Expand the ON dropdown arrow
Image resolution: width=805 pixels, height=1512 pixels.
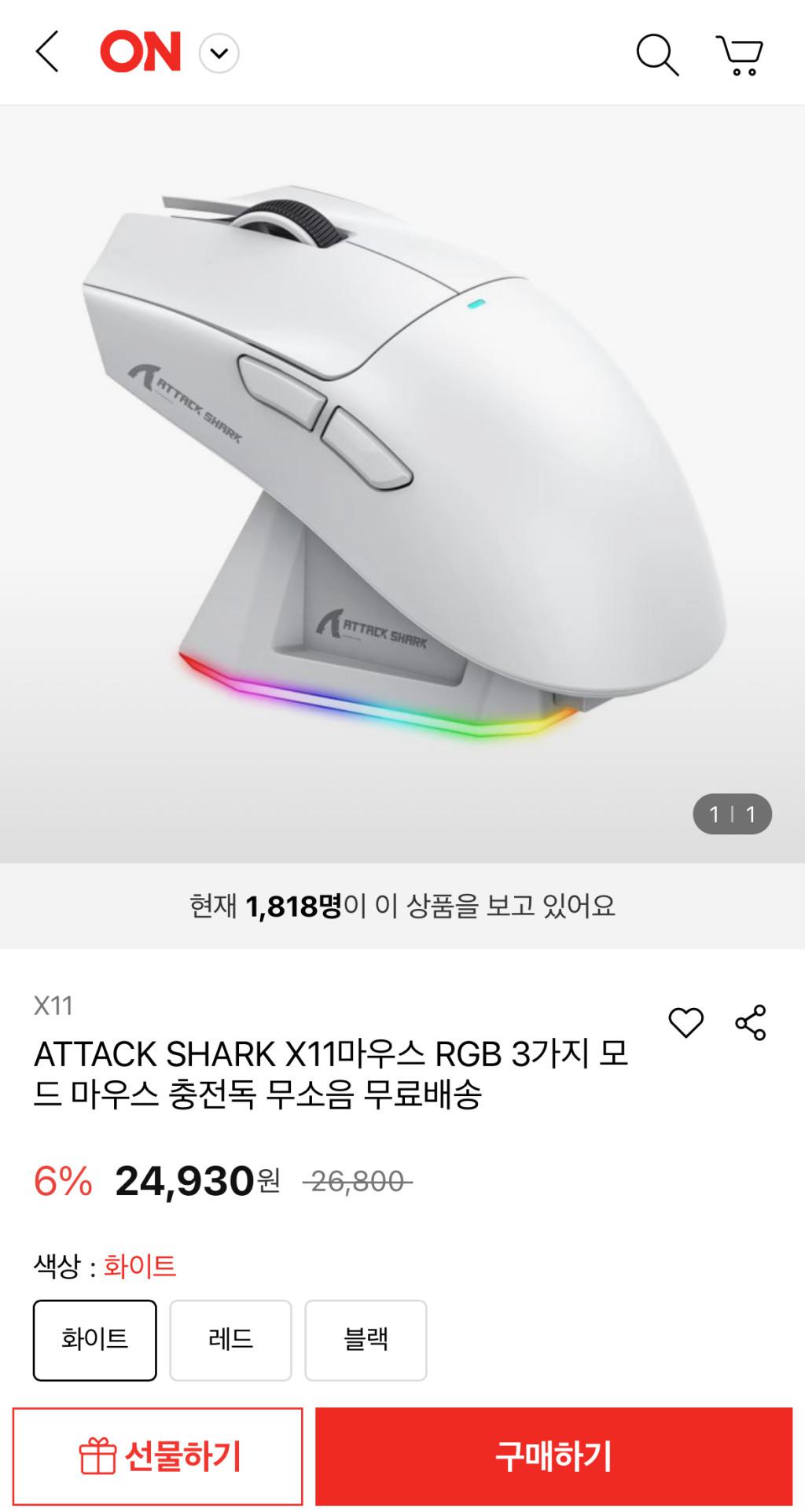click(219, 53)
